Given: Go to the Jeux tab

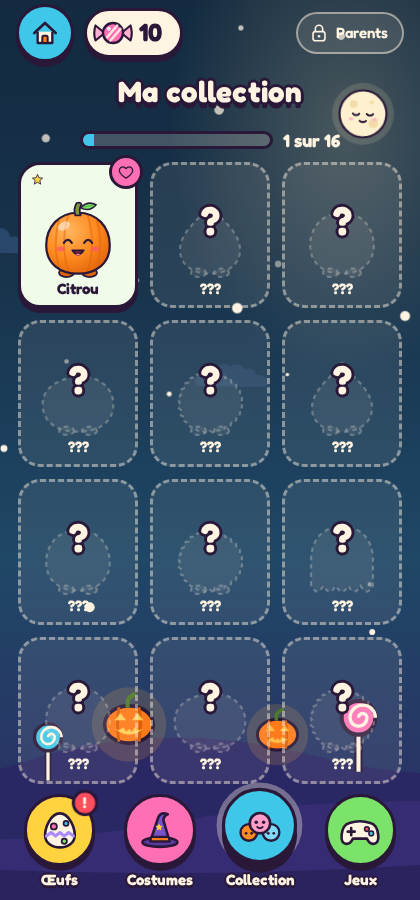Looking at the screenshot, I should point(360,839).
